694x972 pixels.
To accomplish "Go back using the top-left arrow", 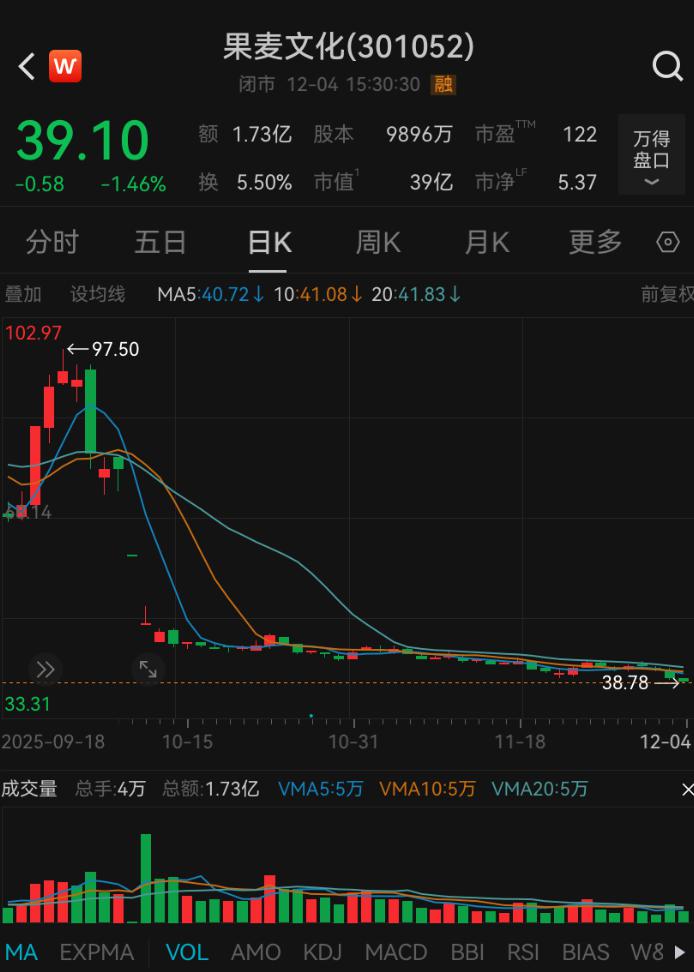I will (27, 66).
